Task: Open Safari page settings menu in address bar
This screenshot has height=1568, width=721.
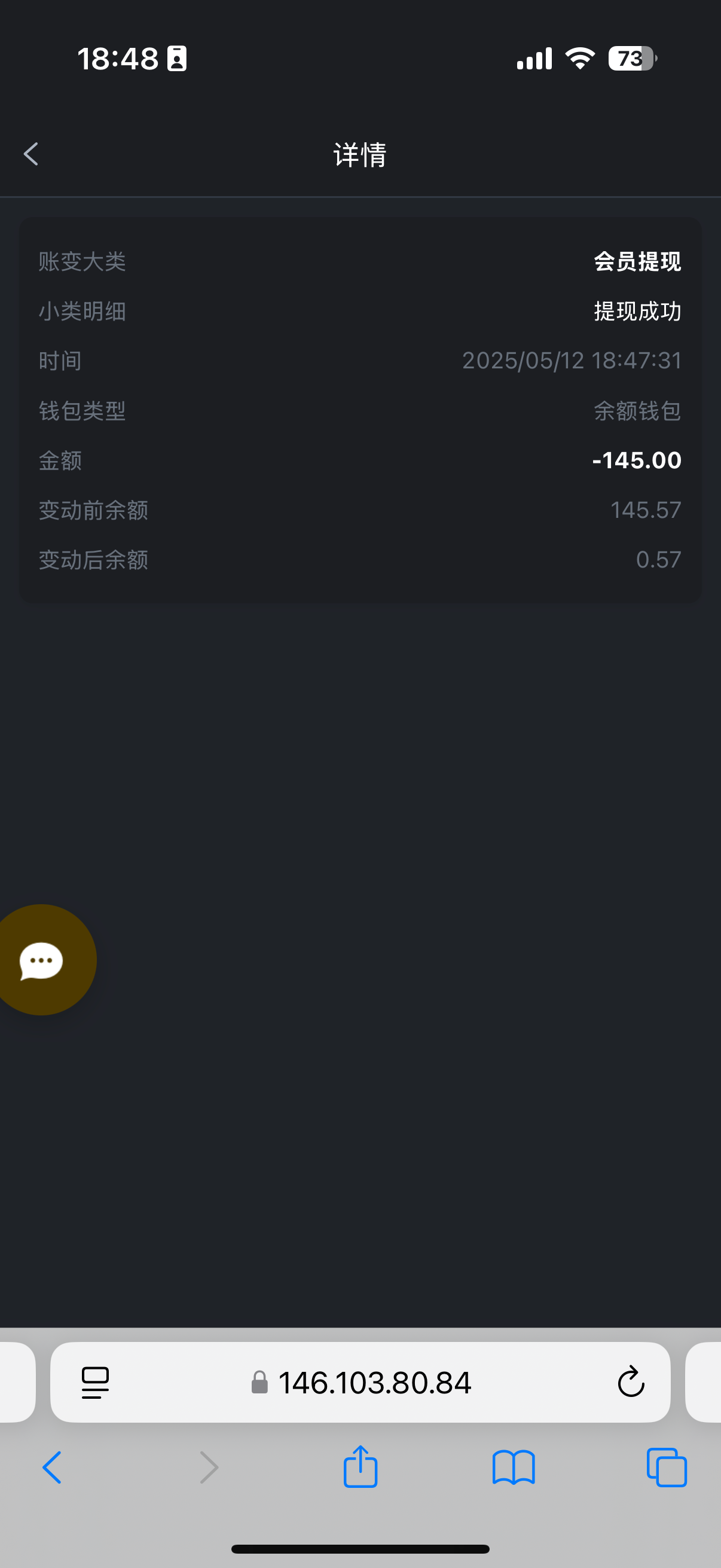Action: point(95,1383)
